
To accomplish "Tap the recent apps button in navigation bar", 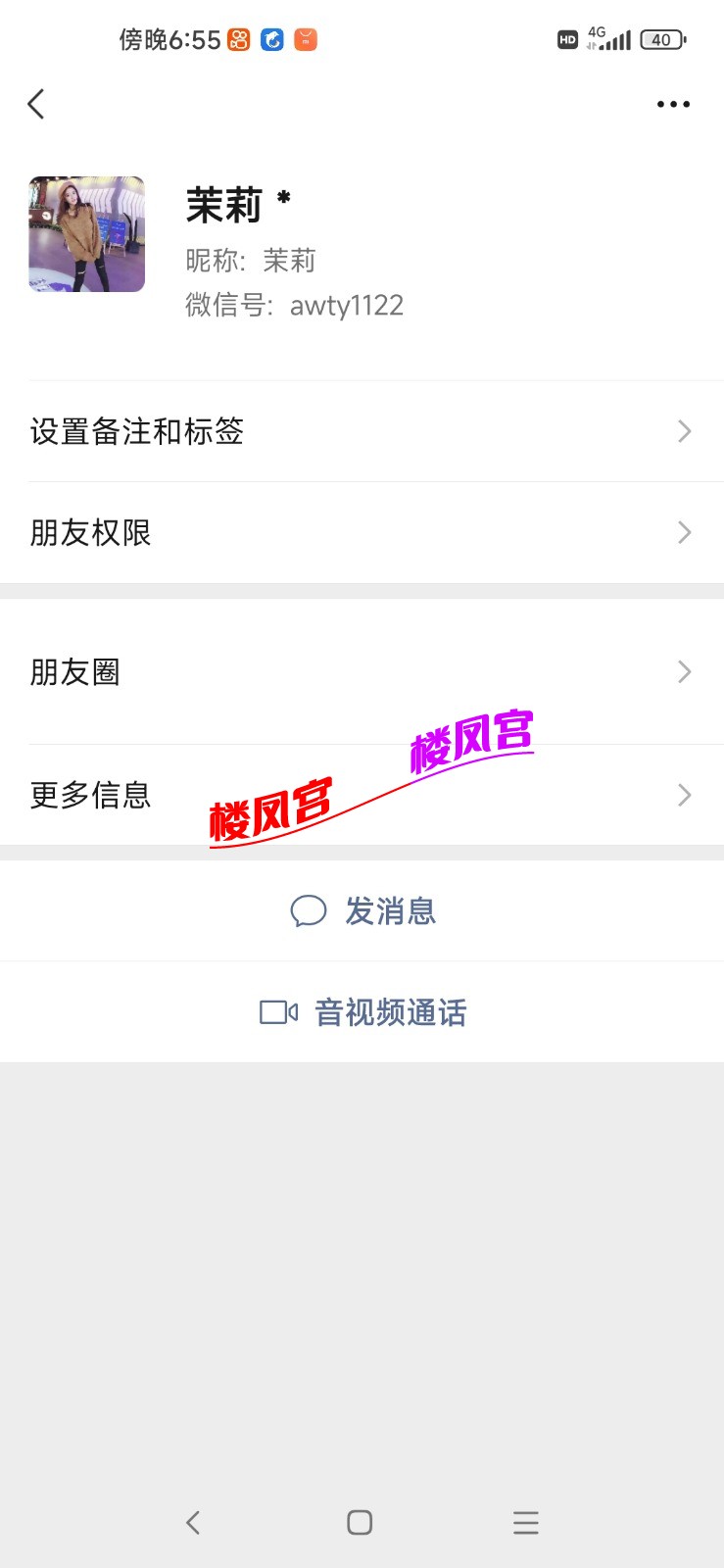I will 526,1522.
